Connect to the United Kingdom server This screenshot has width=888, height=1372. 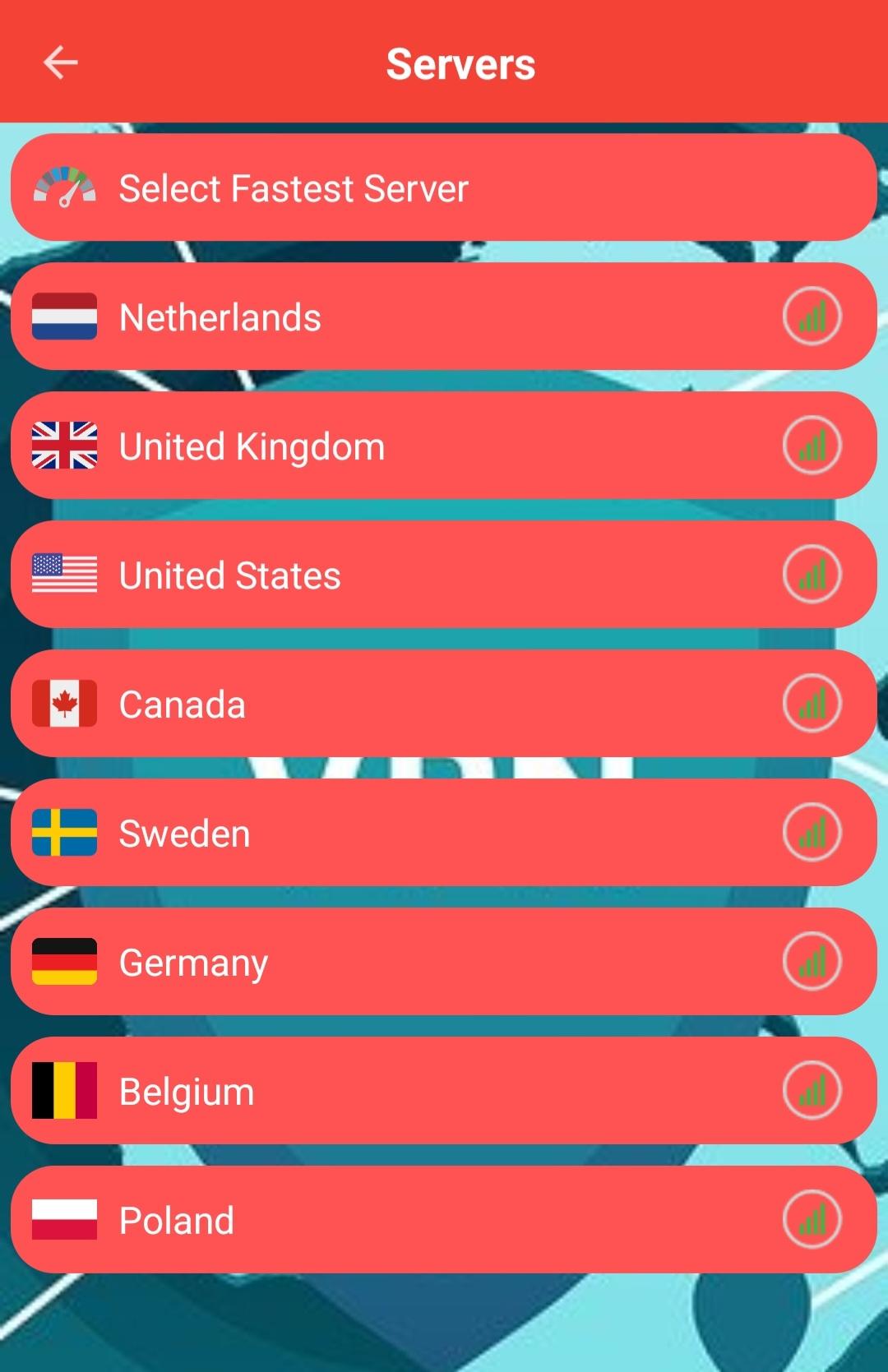point(444,446)
